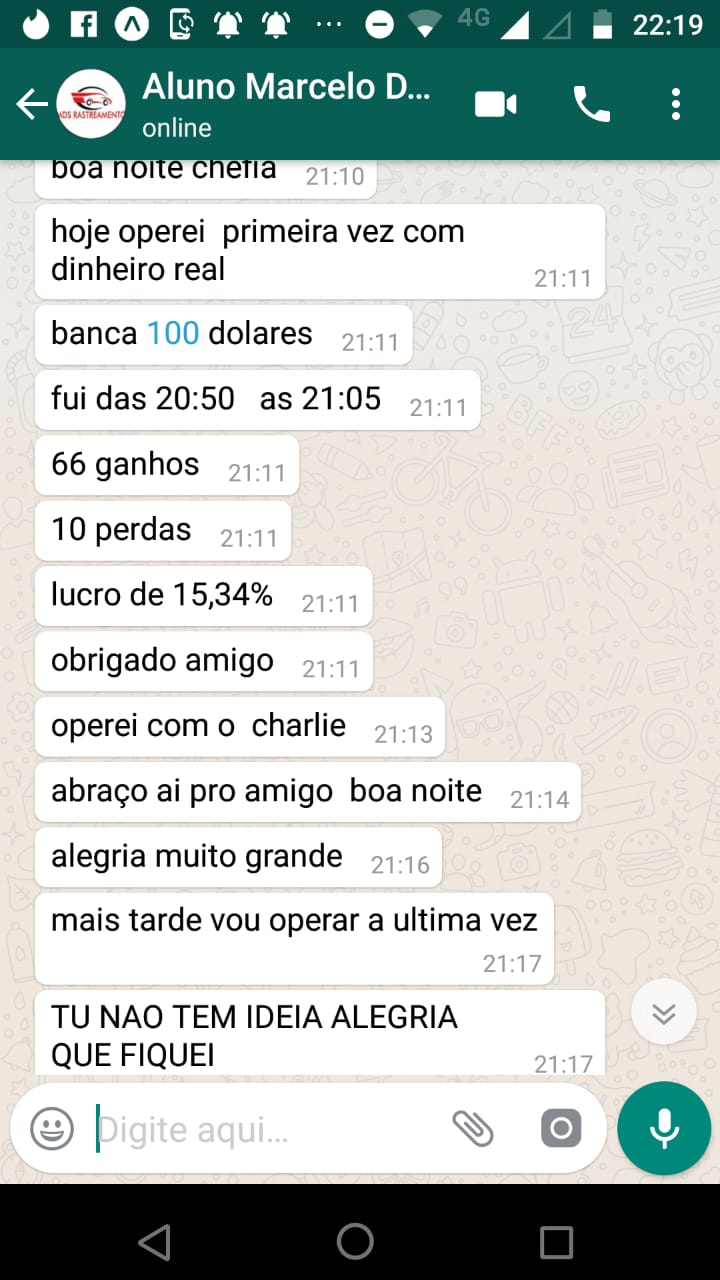Jump to the latest messages

point(664,1014)
